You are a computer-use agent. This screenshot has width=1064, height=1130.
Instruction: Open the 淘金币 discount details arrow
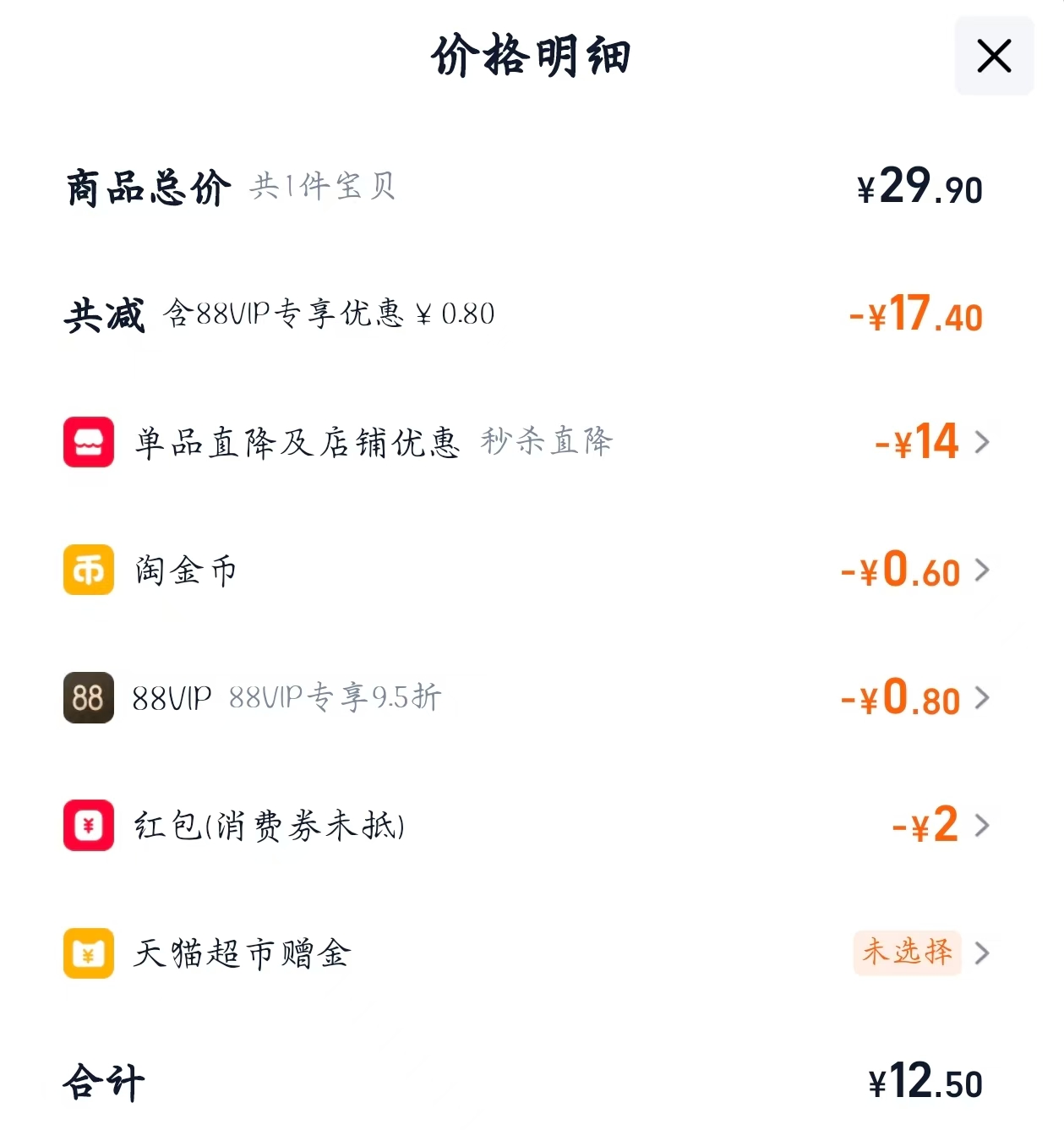(982, 570)
